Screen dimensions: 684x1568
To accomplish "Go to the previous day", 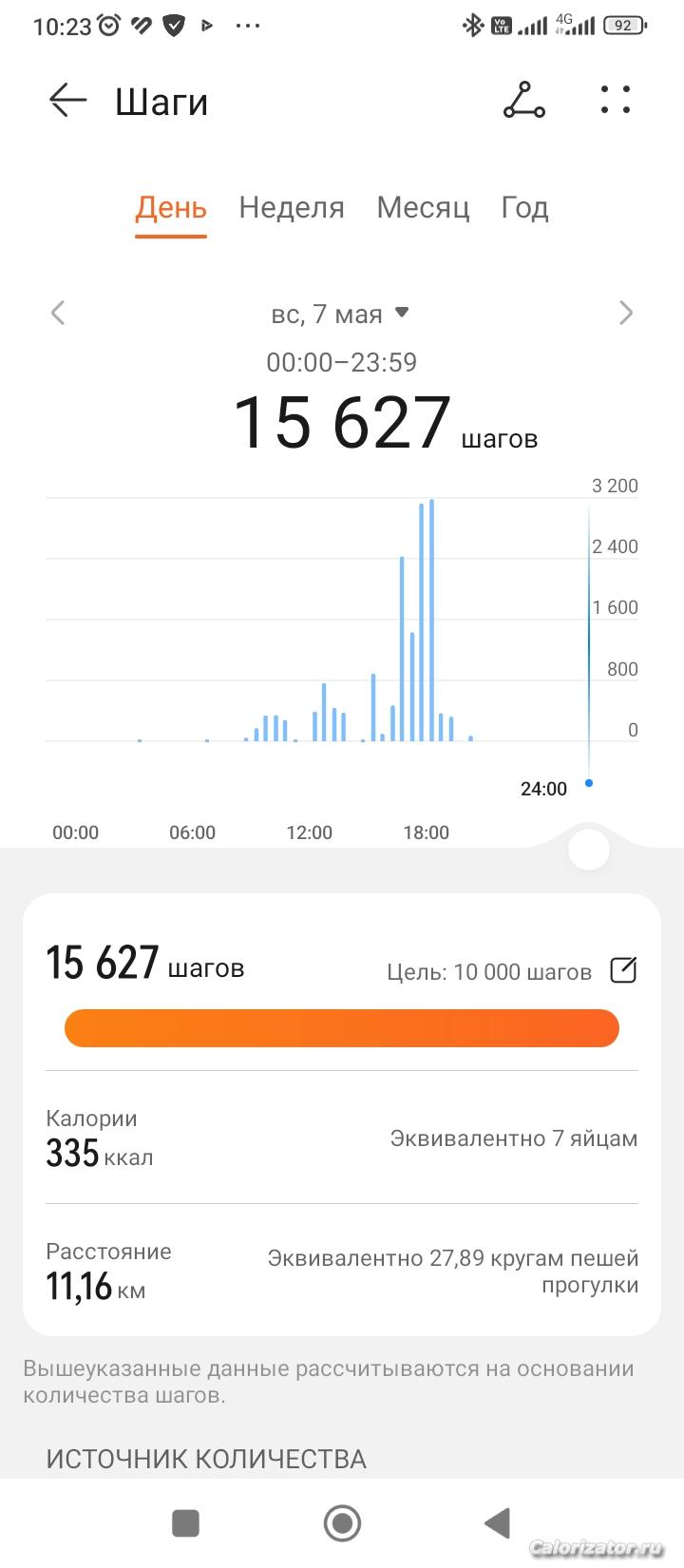I will tap(58, 313).
